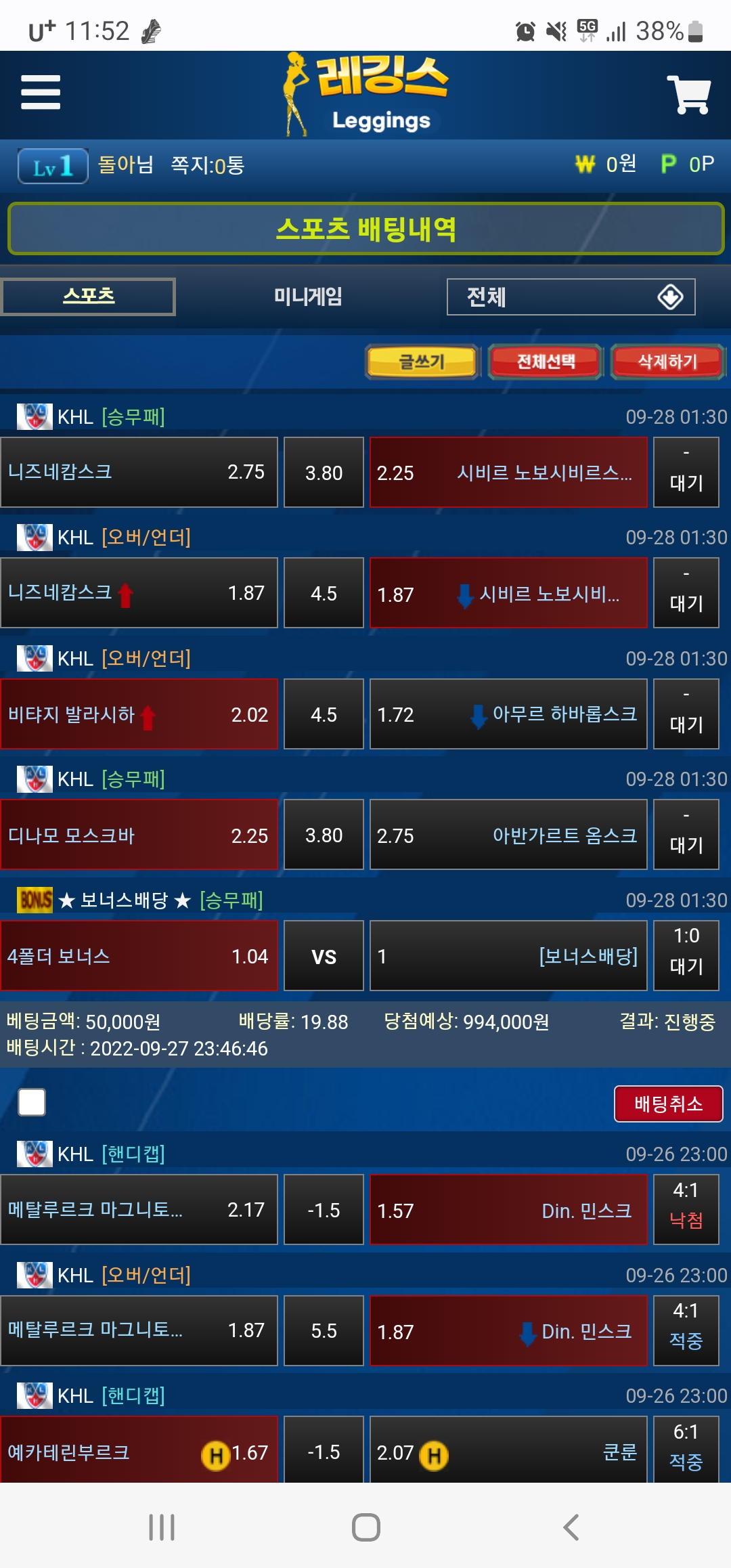The width and height of the screenshot is (731, 1568).
Task: Switch to the 미니게임 tab
Action: (x=308, y=297)
